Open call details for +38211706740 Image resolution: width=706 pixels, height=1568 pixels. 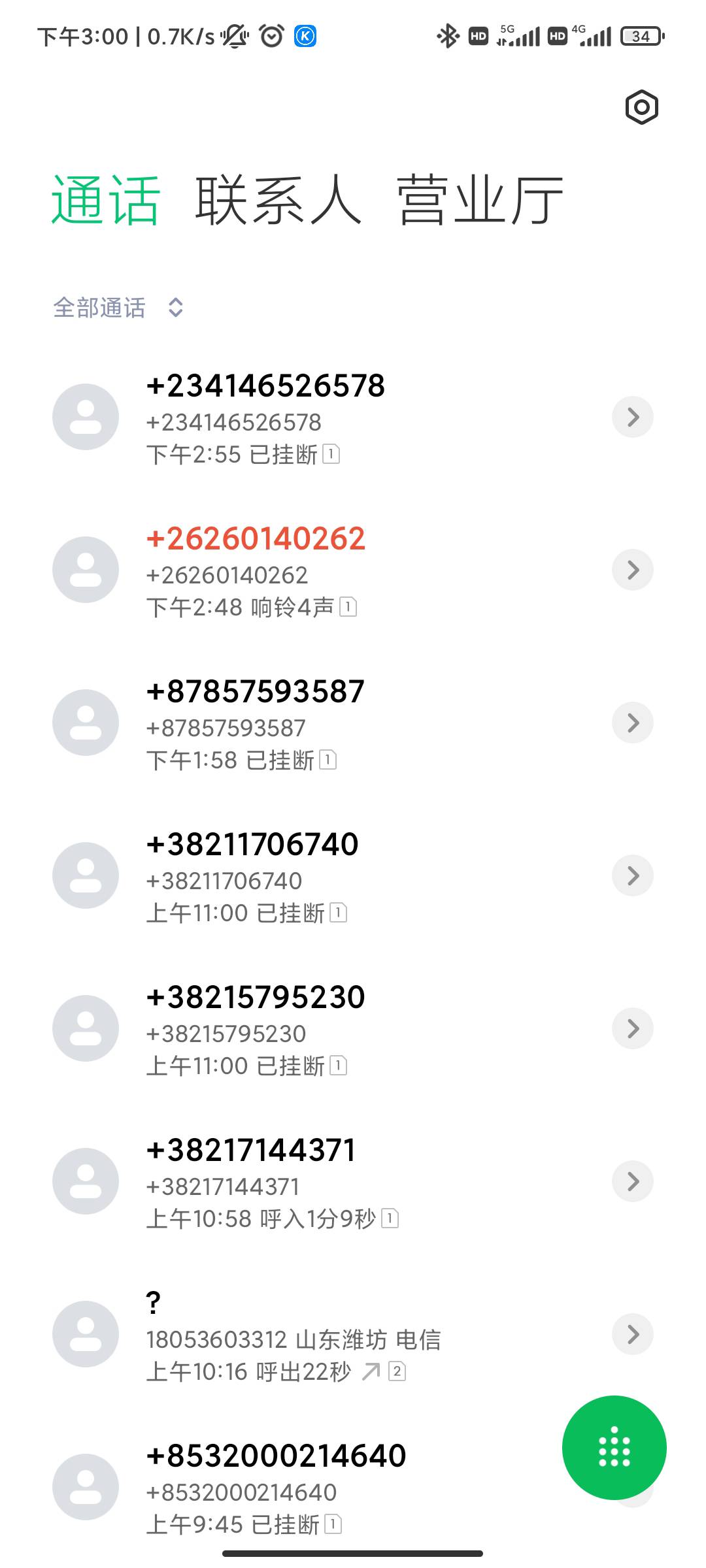(x=631, y=875)
